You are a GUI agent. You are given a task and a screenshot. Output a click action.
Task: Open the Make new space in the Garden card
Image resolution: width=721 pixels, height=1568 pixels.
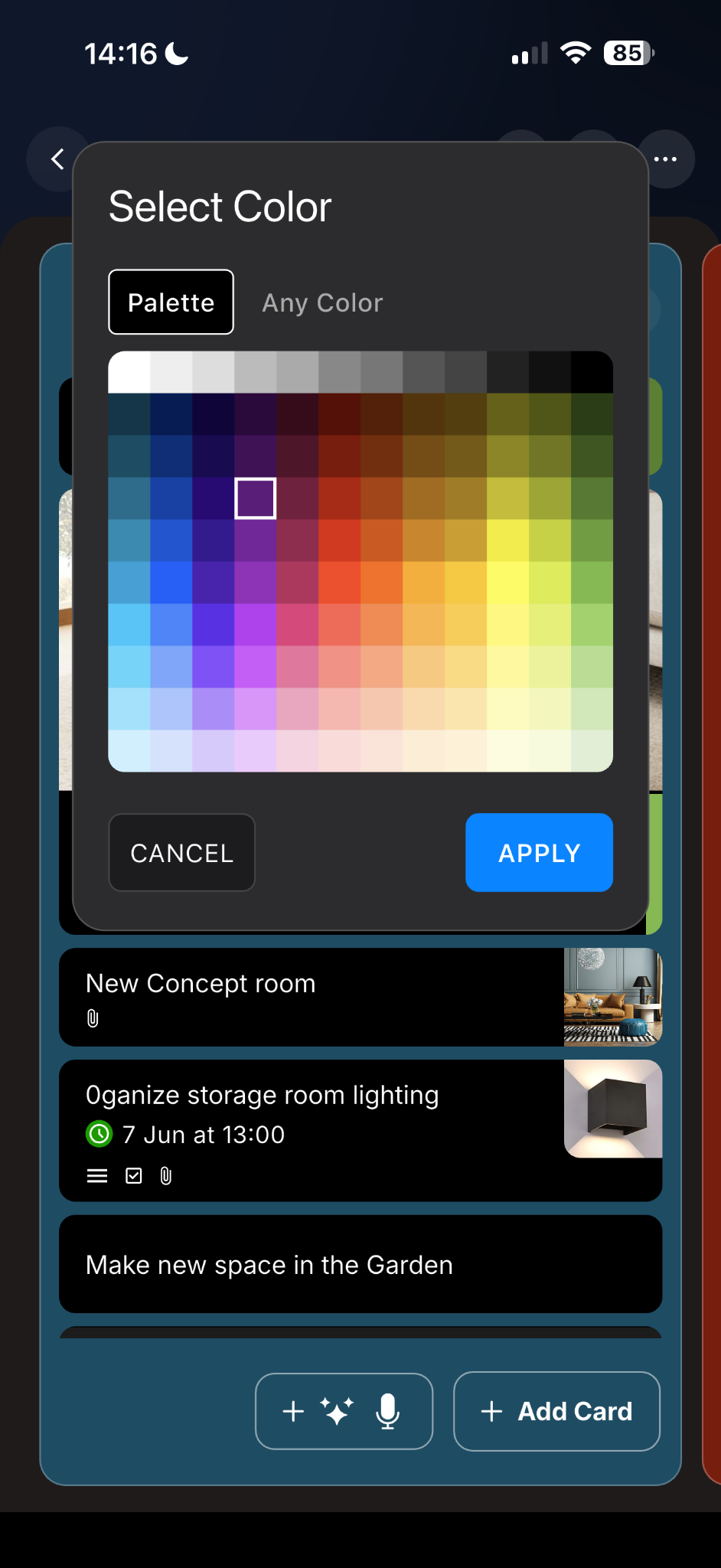360,1264
